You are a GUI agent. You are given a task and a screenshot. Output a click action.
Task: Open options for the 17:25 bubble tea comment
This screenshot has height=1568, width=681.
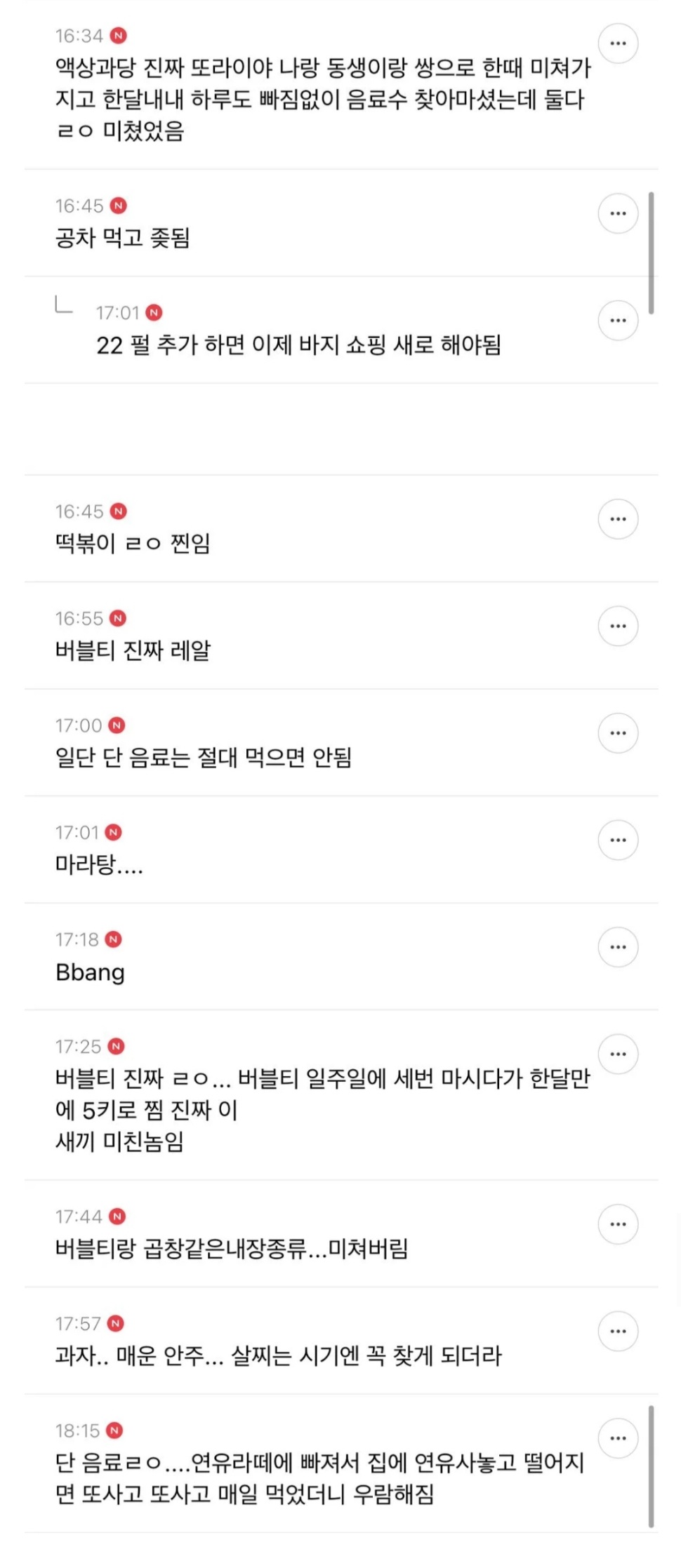(618, 1054)
